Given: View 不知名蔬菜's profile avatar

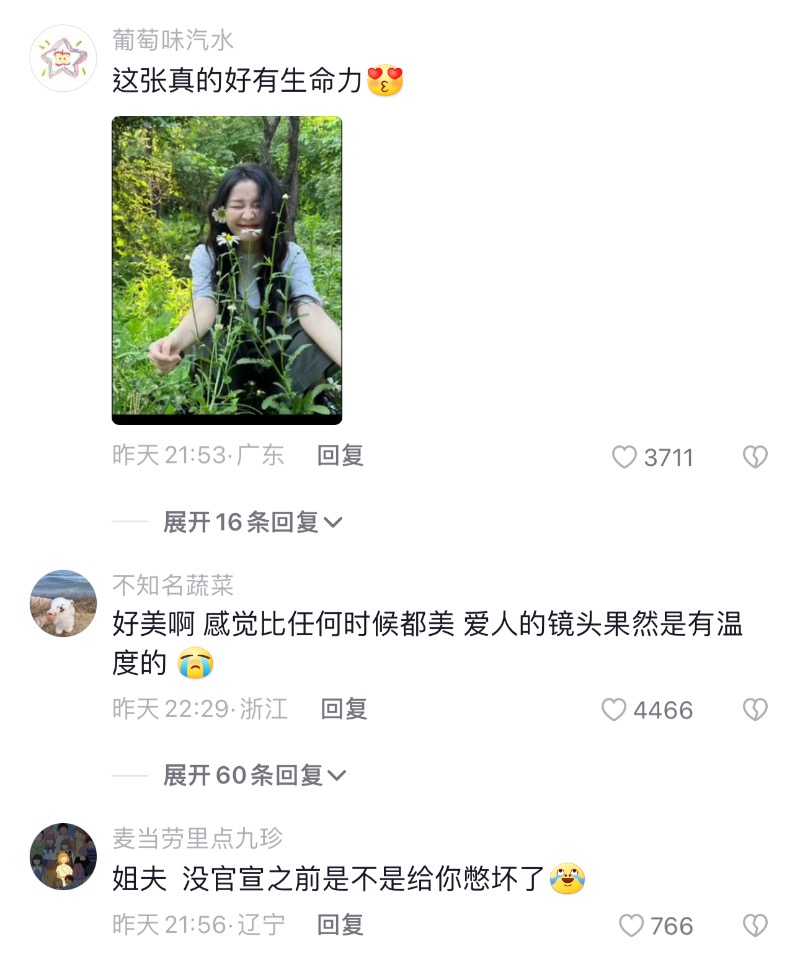Looking at the screenshot, I should 63,603.
